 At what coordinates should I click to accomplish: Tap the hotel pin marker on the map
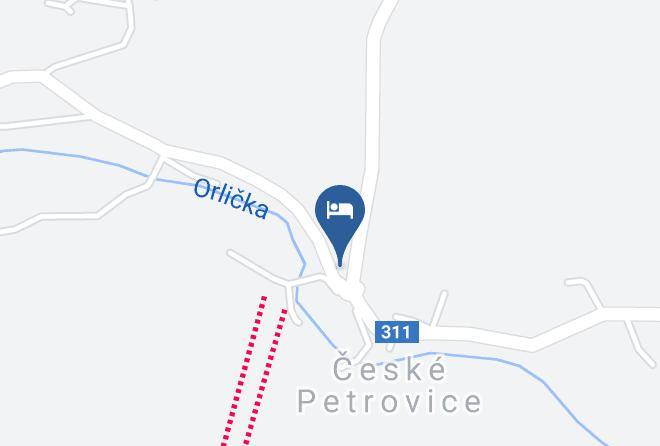(x=340, y=215)
